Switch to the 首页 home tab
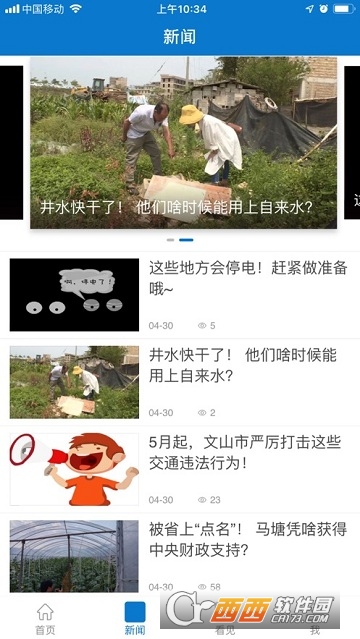Screen dimensions: 360x639 (x=45, y=619)
